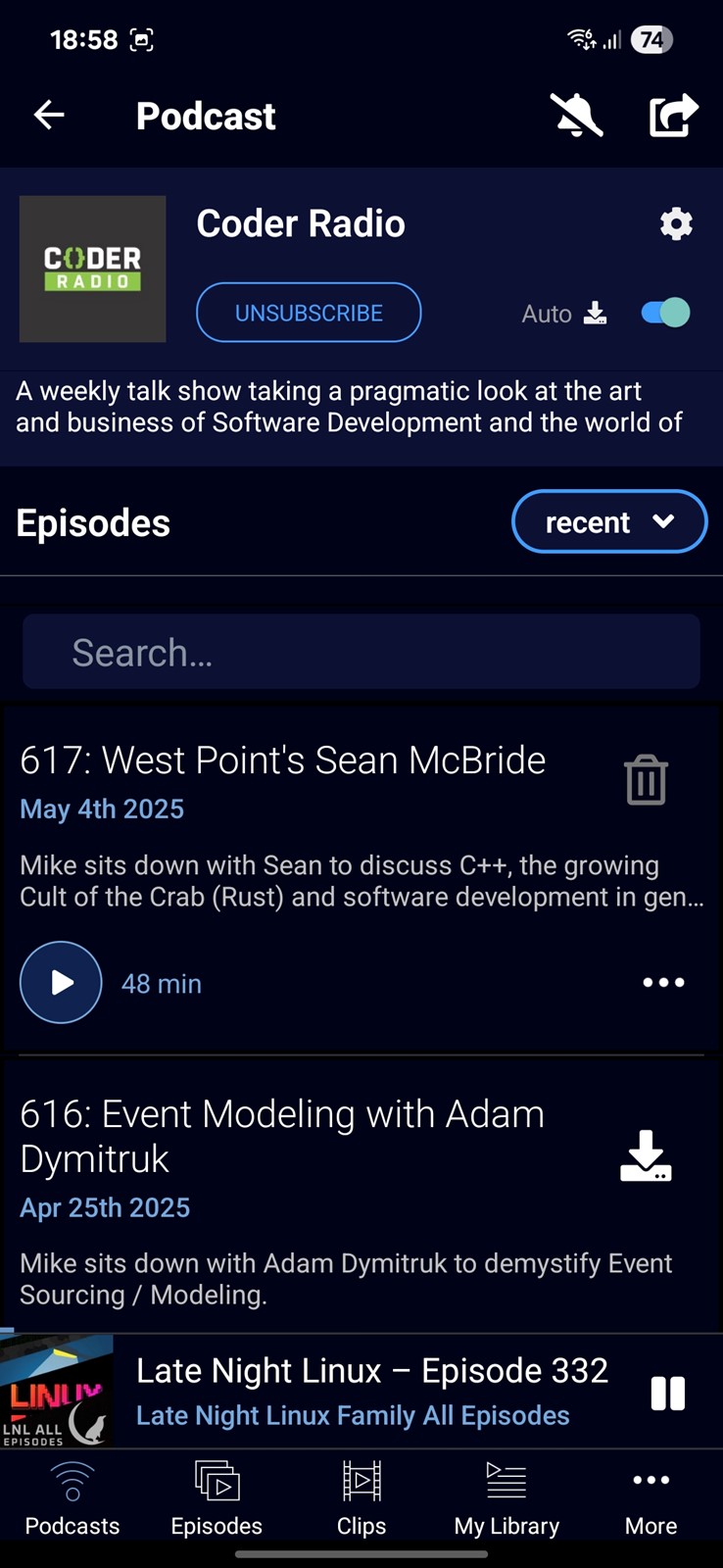
Task: Download episode 616 Event Modeling
Action: 646,1155
